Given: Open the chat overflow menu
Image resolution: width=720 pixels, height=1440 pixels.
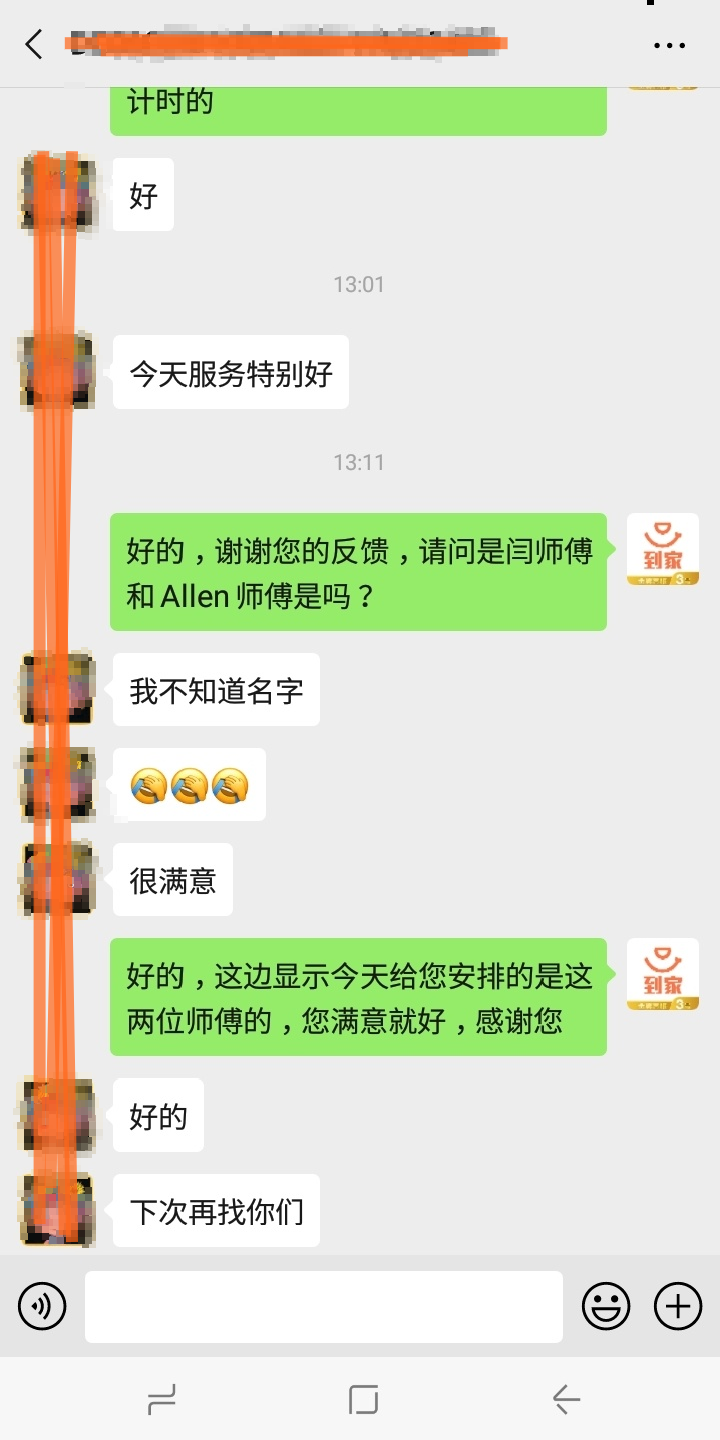Looking at the screenshot, I should pyautogui.click(x=669, y=45).
